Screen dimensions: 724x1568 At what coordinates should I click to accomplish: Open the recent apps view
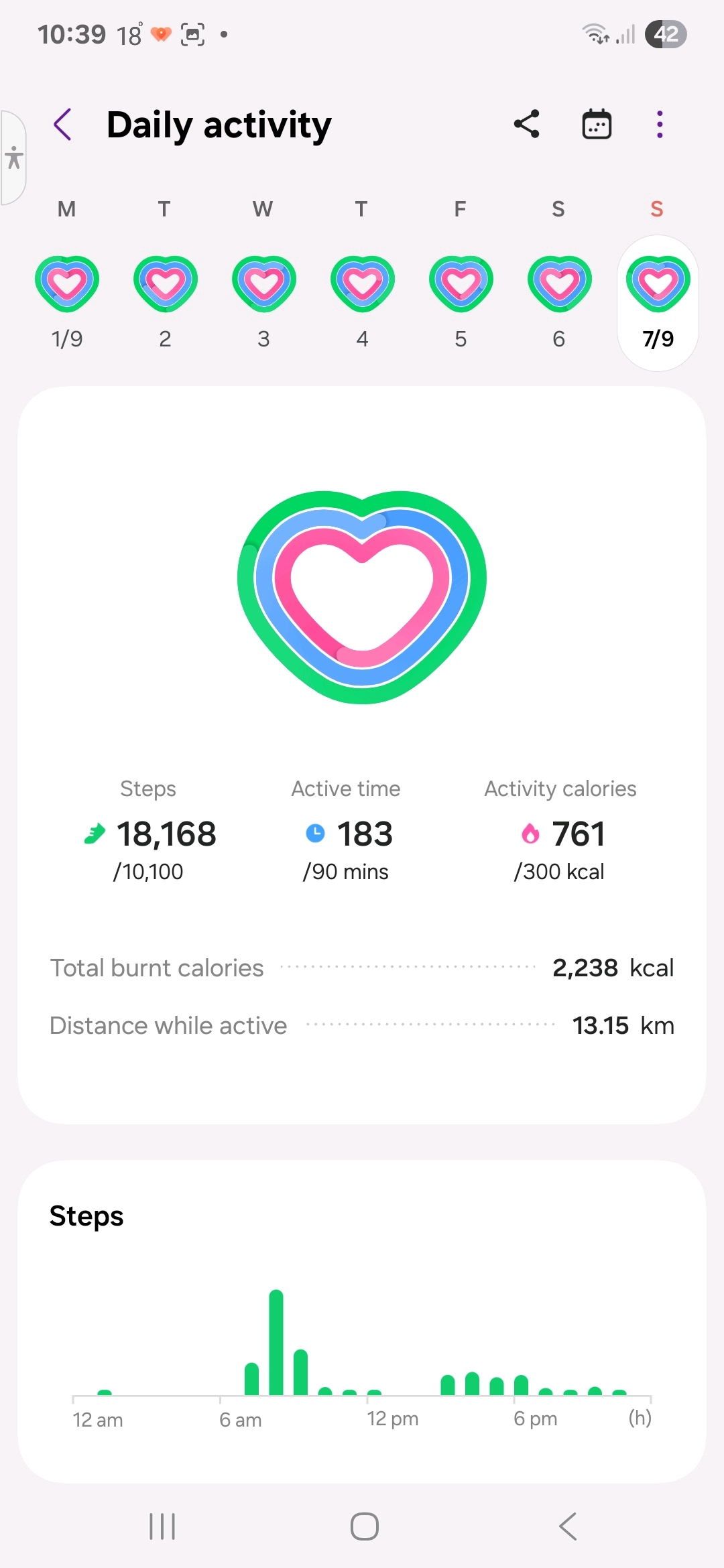162,1526
